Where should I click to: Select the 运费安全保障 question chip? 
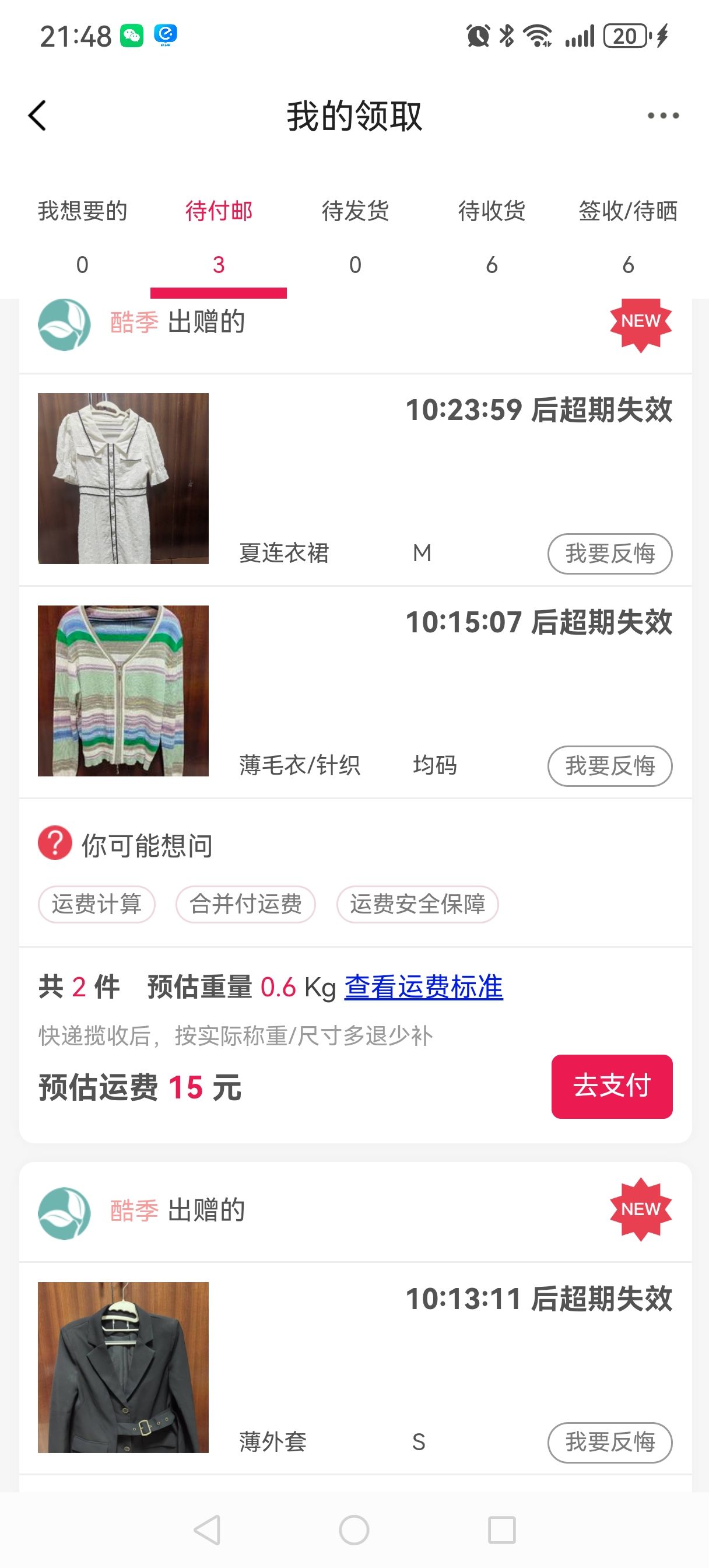[x=417, y=904]
